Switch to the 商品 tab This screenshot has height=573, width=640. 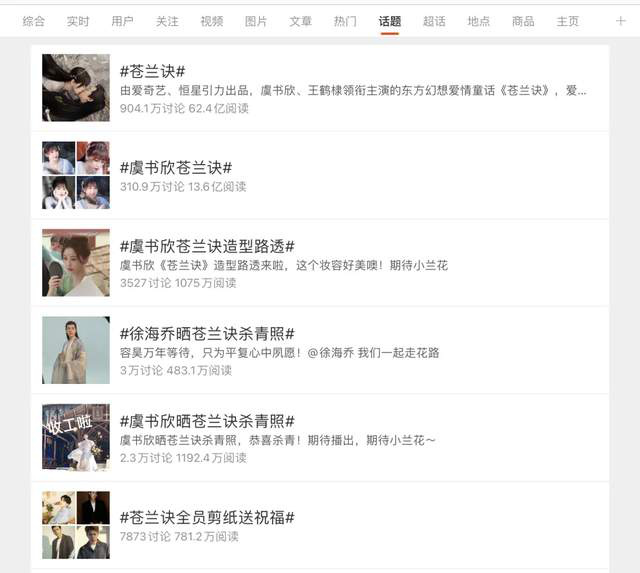[x=523, y=21]
